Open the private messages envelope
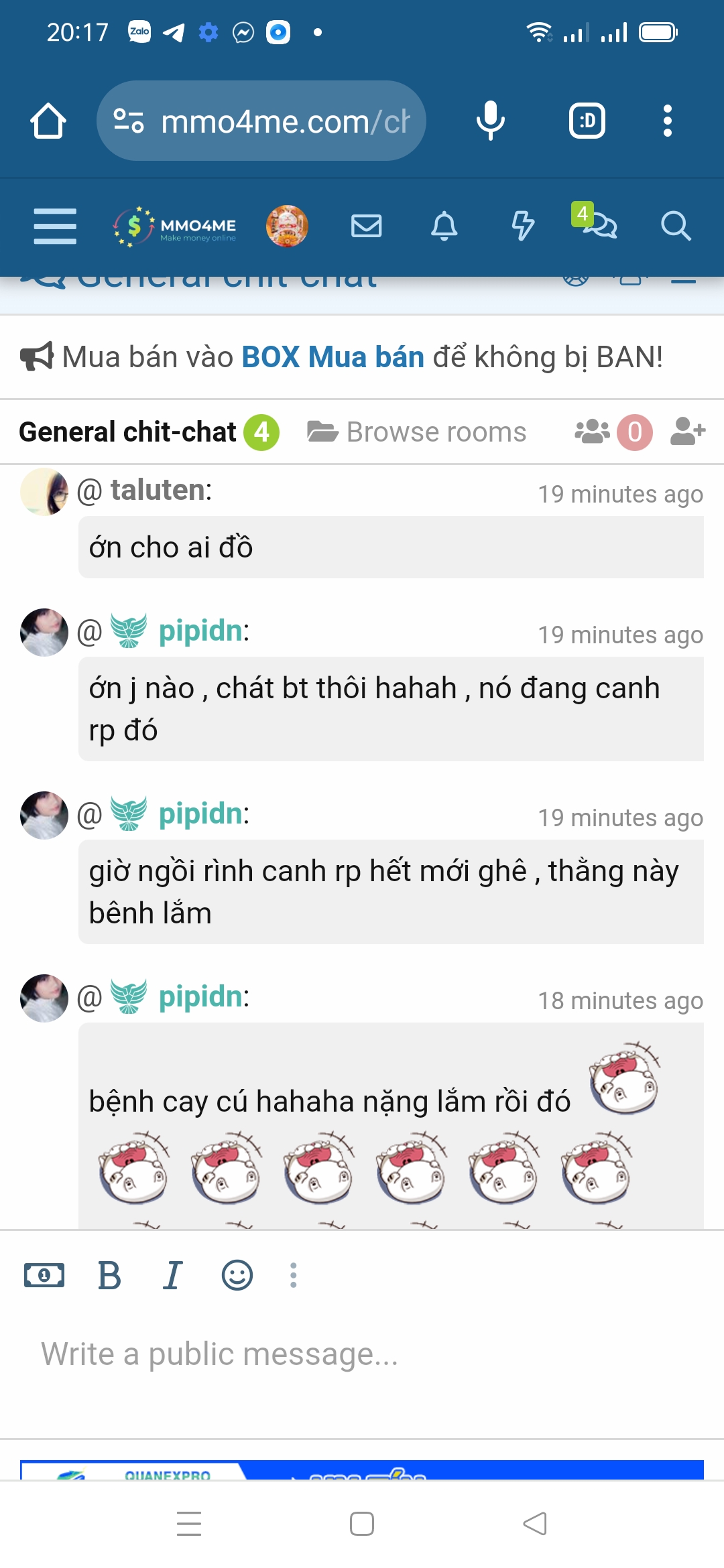This screenshot has width=724, height=1568. pos(366,226)
